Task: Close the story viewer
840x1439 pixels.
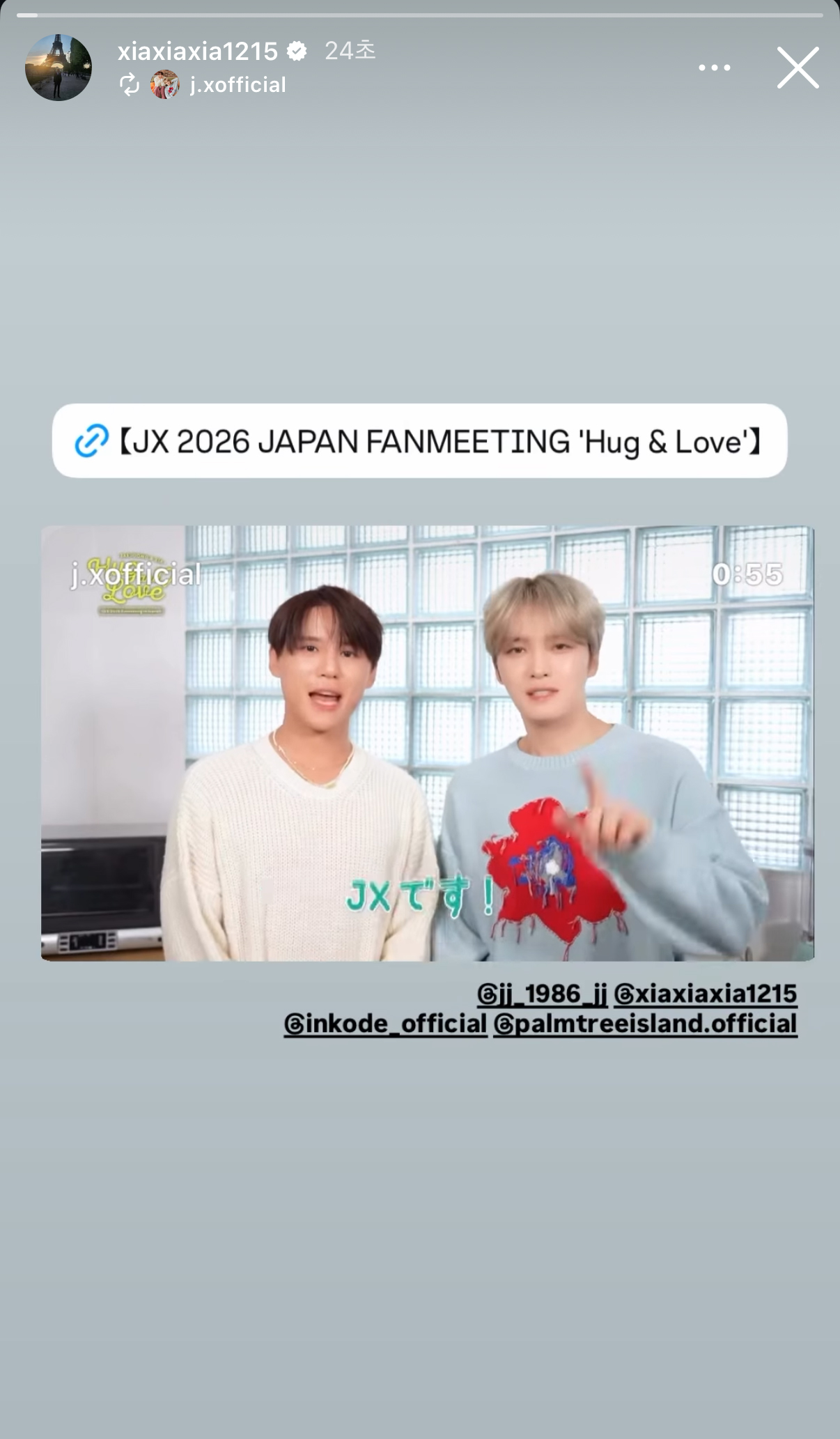Action: [x=798, y=68]
